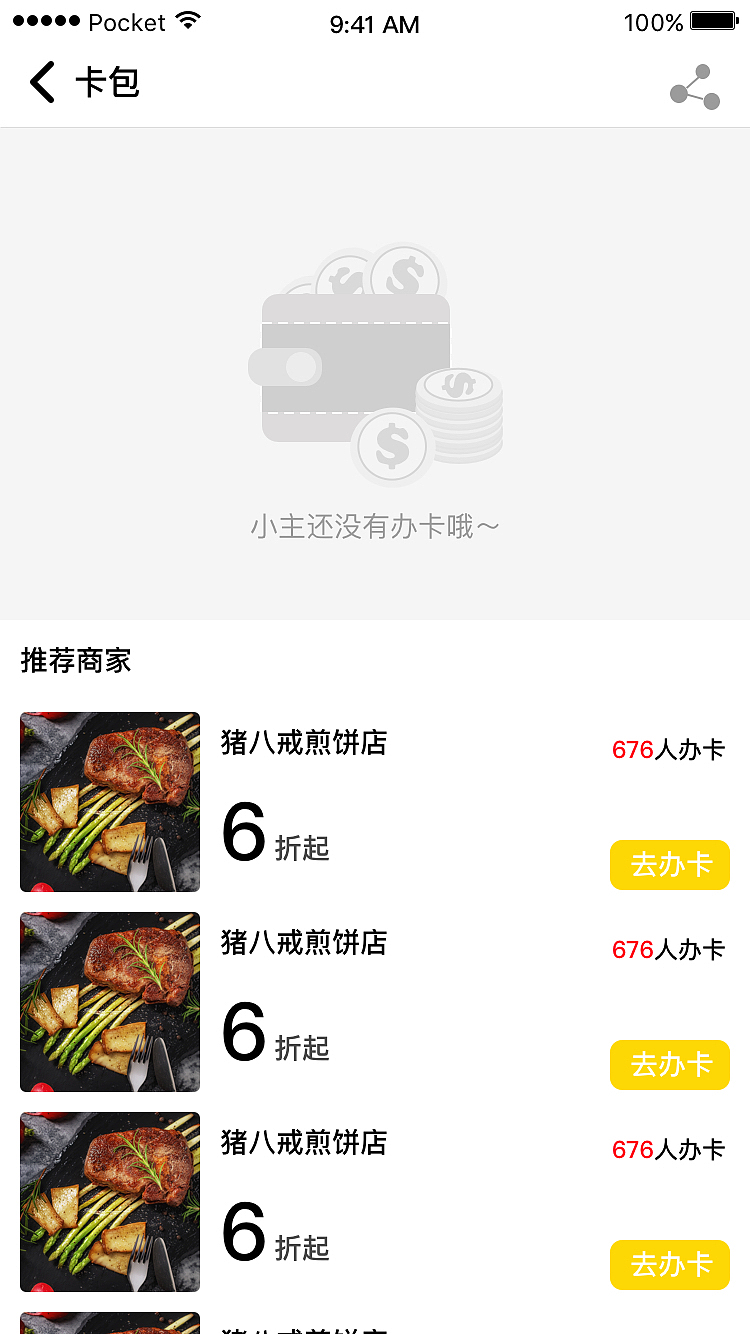
Task: Open the third 猪八戒煎饼店 steak photo
Action: tap(110, 1202)
